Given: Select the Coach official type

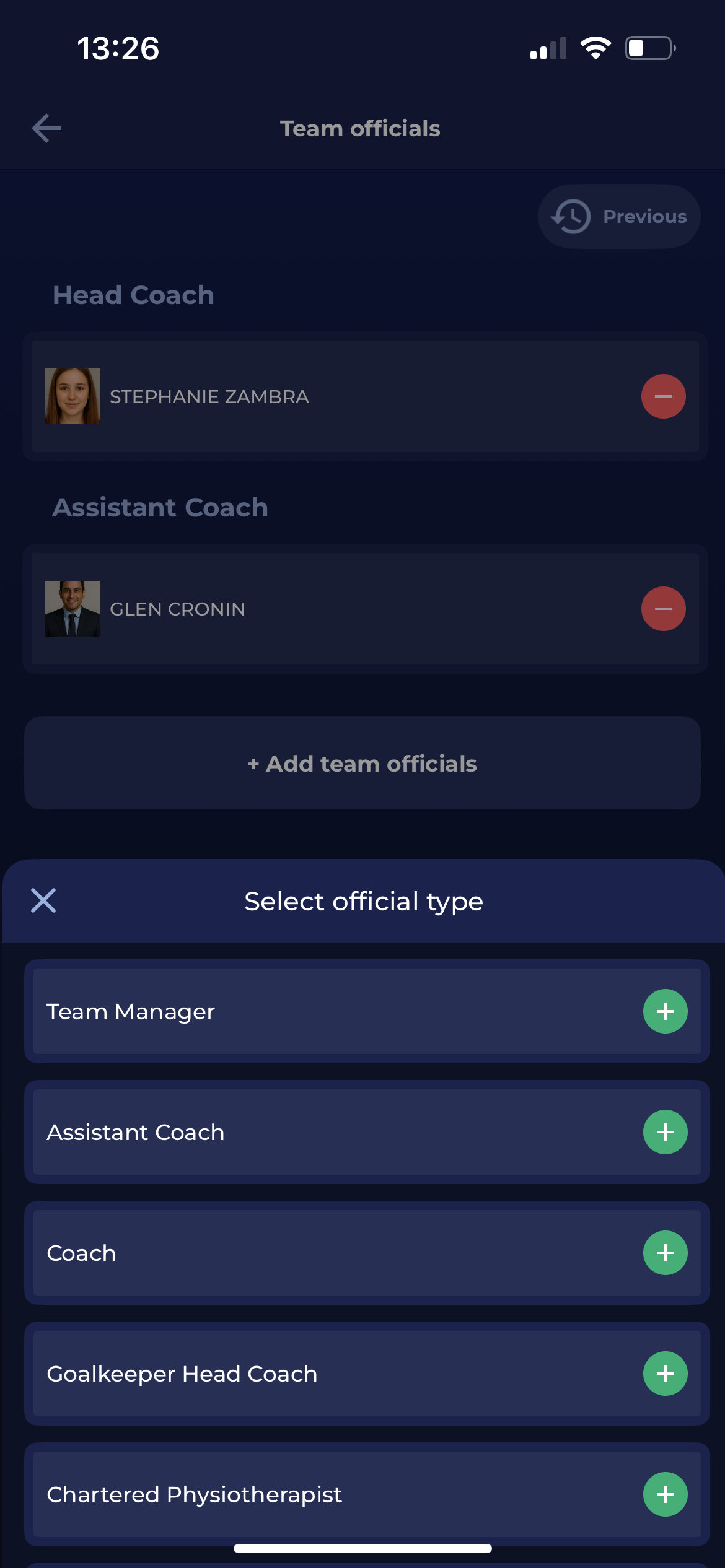Looking at the screenshot, I should pos(665,1253).
